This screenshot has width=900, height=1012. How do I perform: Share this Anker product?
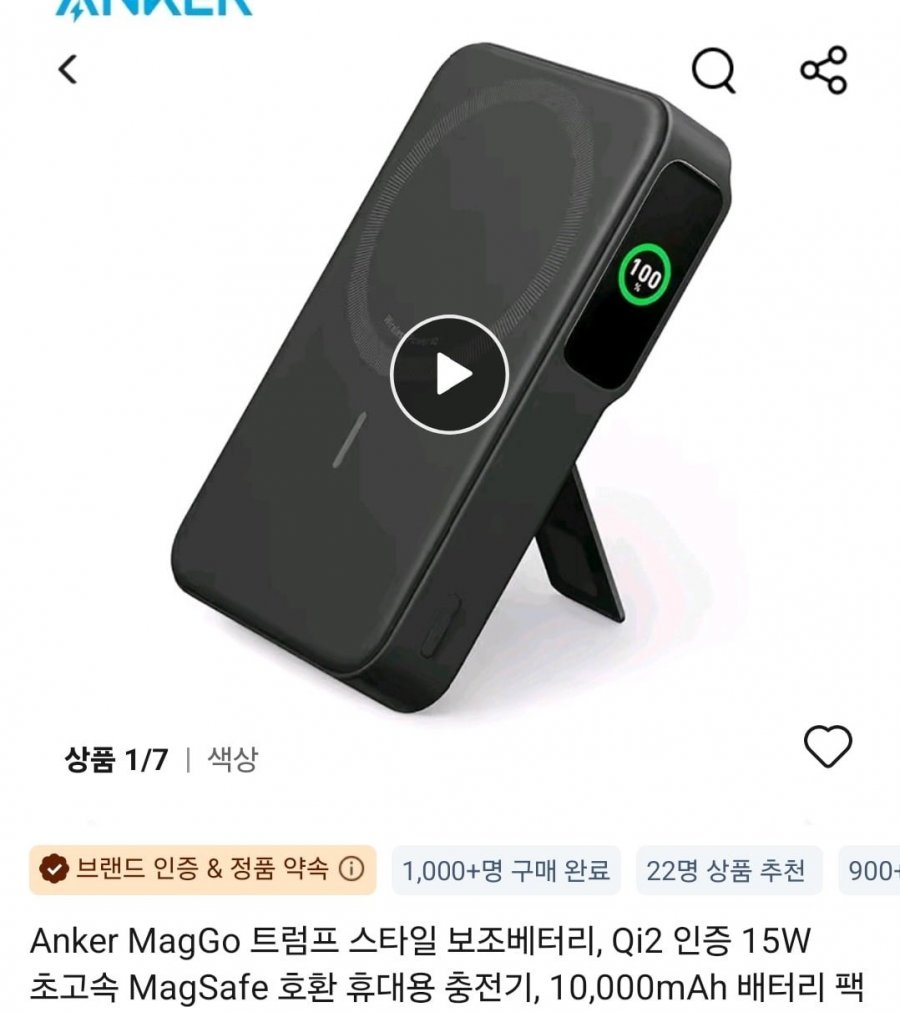click(x=824, y=70)
